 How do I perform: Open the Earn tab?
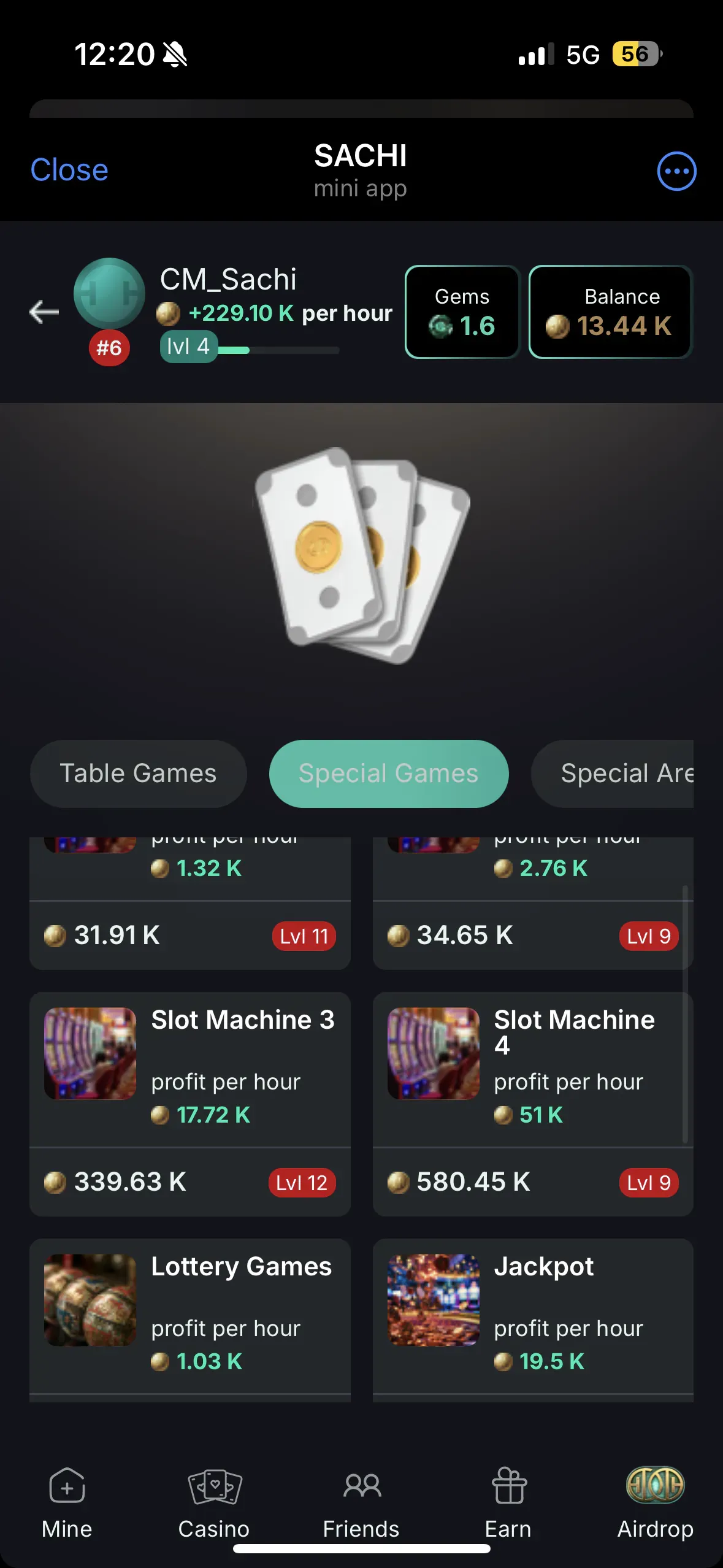pos(508,1502)
